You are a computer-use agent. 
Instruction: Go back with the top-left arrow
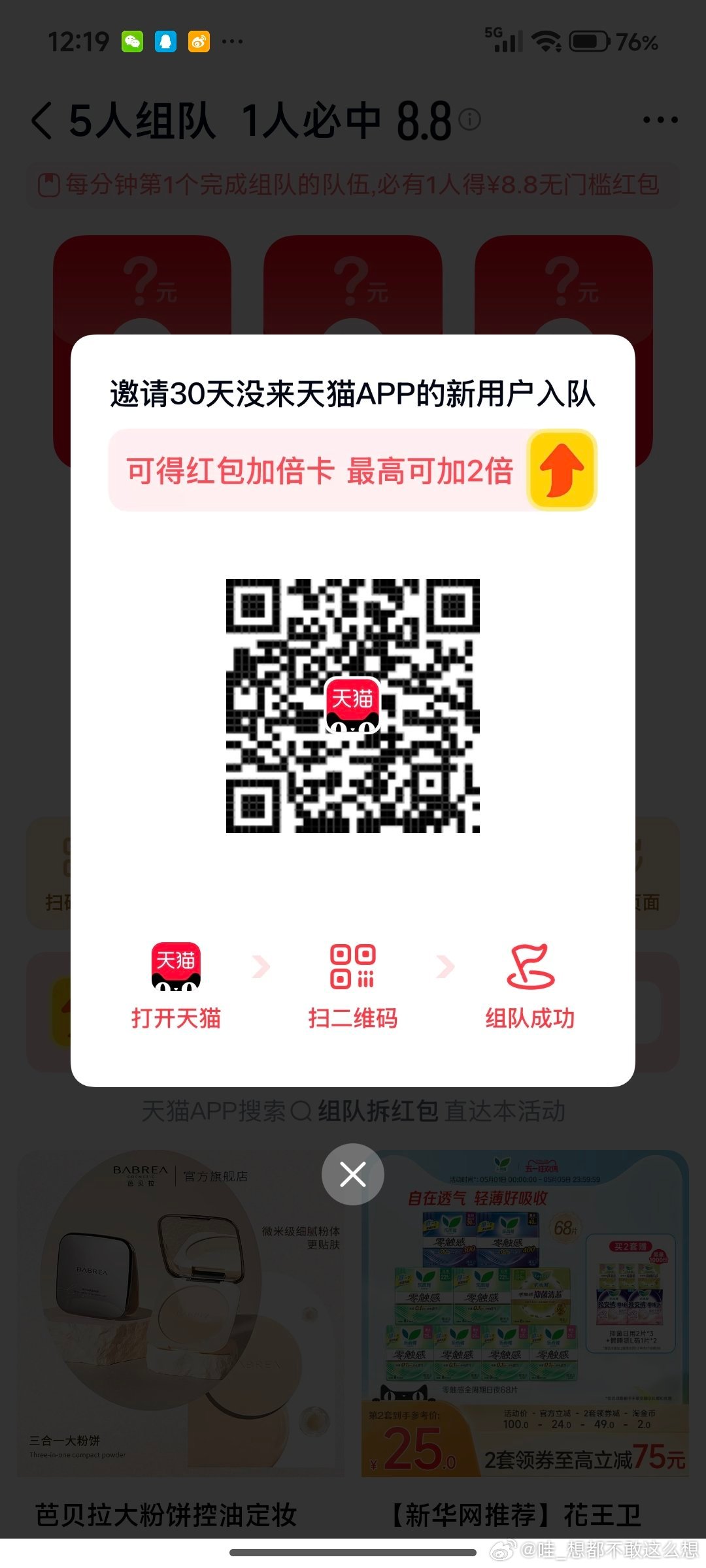point(42,120)
